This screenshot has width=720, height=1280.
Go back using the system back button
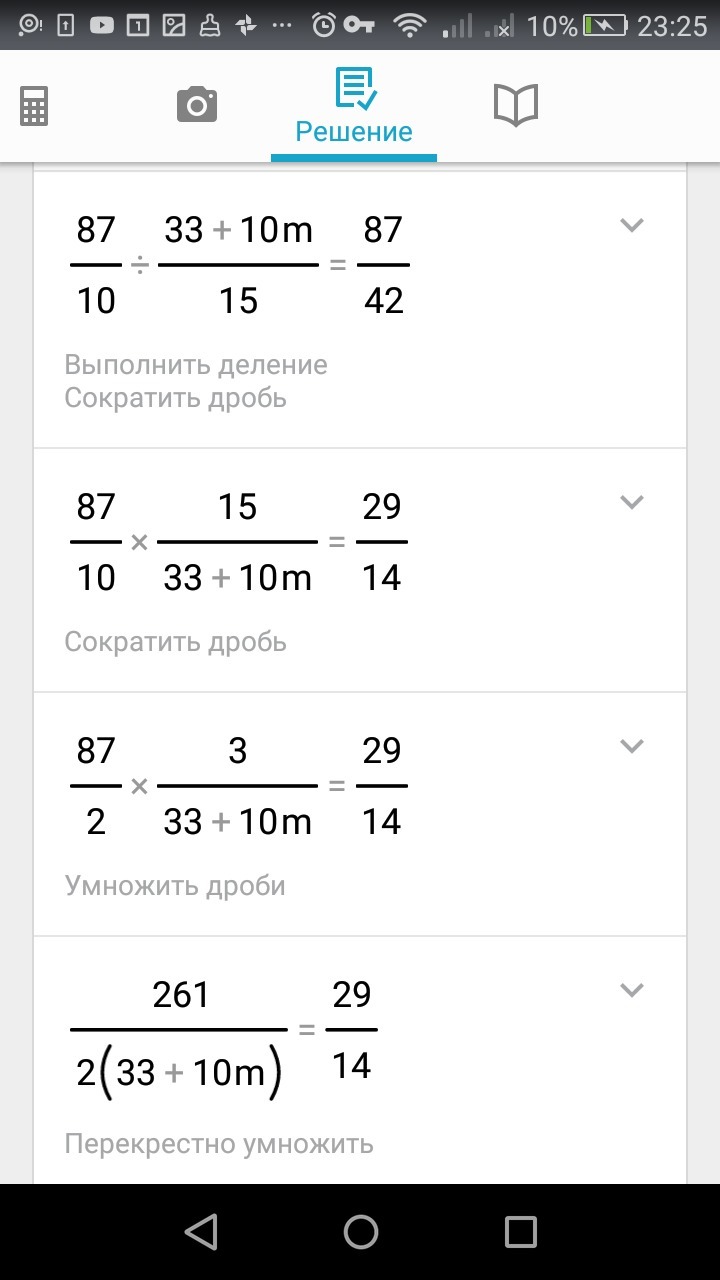[x=201, y=1232]
